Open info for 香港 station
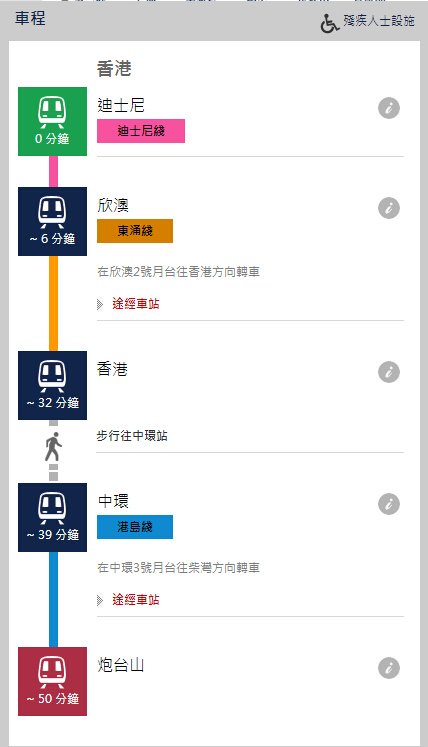Screen dimensions: 428x747 coord(389,372)
